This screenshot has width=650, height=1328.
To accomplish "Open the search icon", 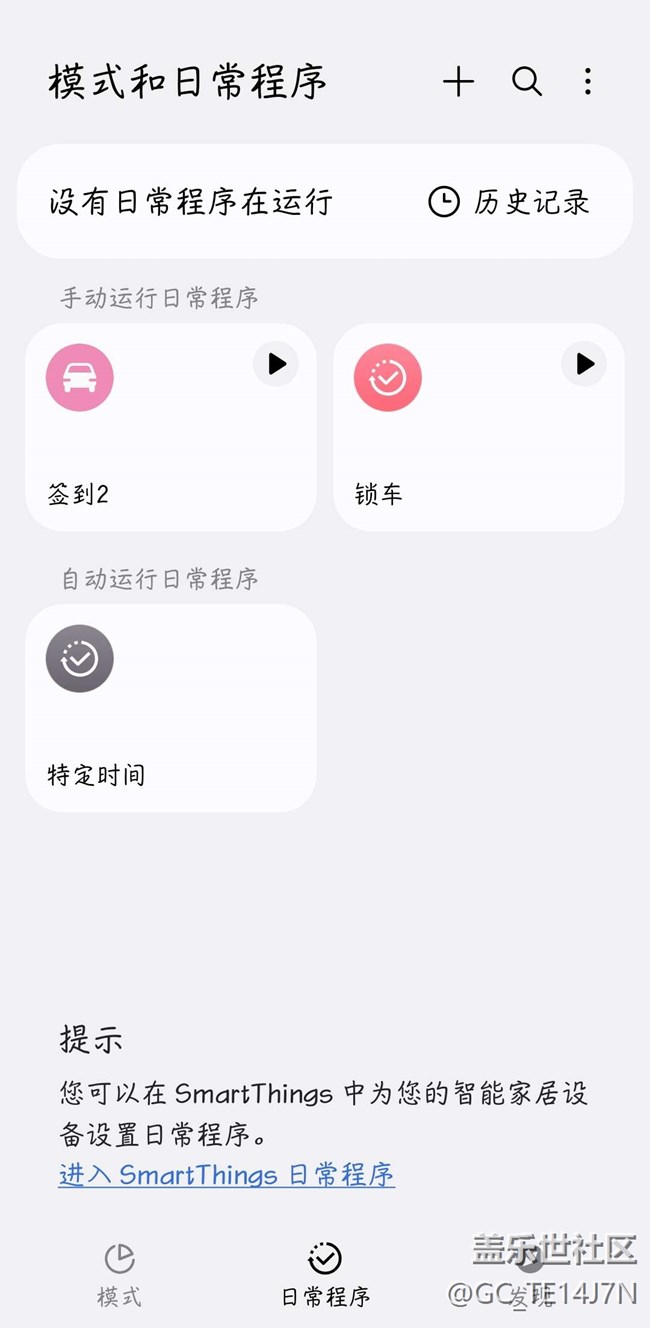I will coord(527,82).
